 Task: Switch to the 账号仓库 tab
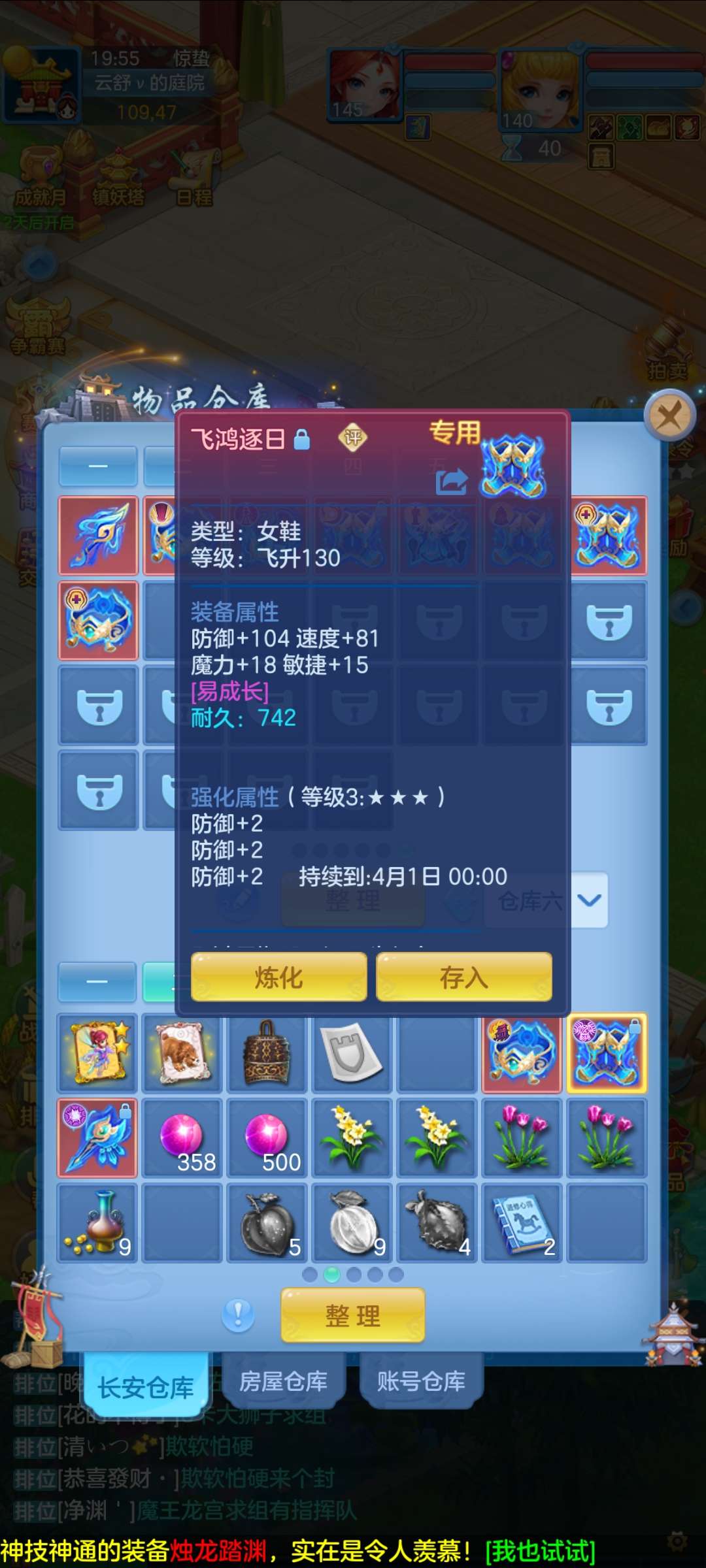tap(421, 1380)
